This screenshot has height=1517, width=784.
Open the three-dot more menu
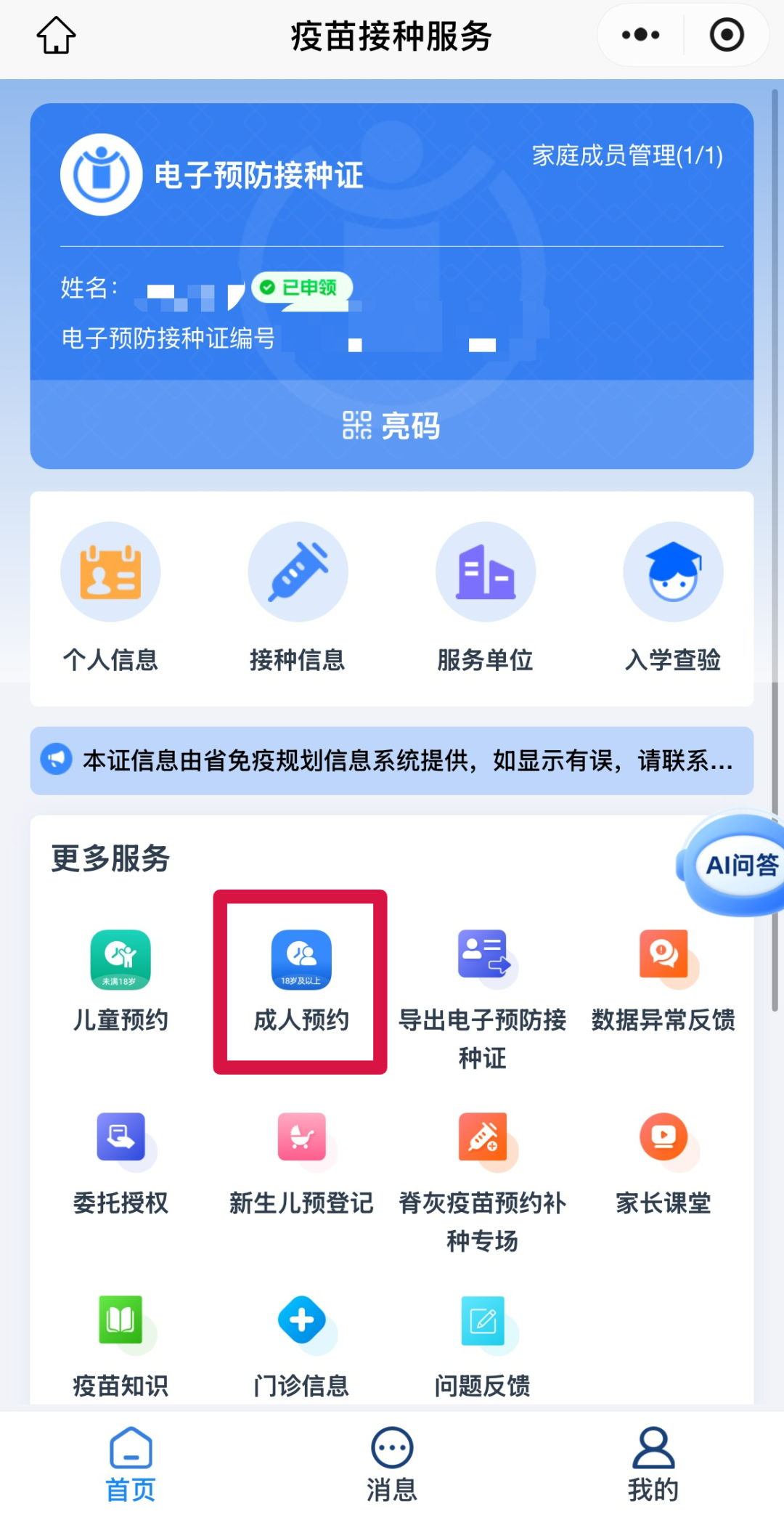pos(640,35)
